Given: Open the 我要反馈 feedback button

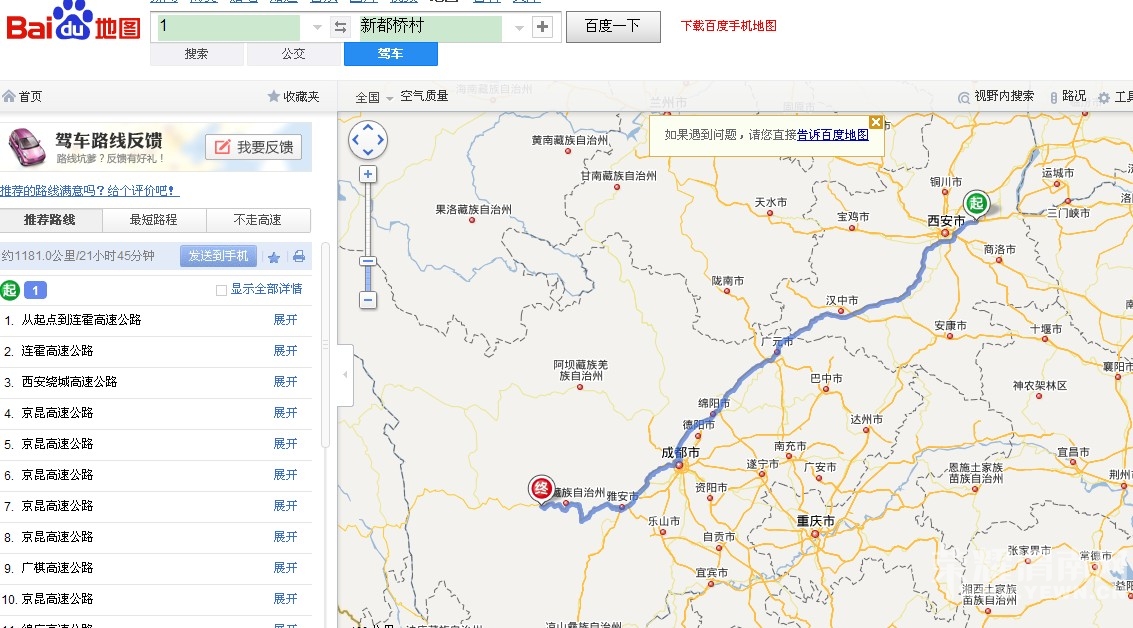Looking at the screenshot, I should coord(253,147).
